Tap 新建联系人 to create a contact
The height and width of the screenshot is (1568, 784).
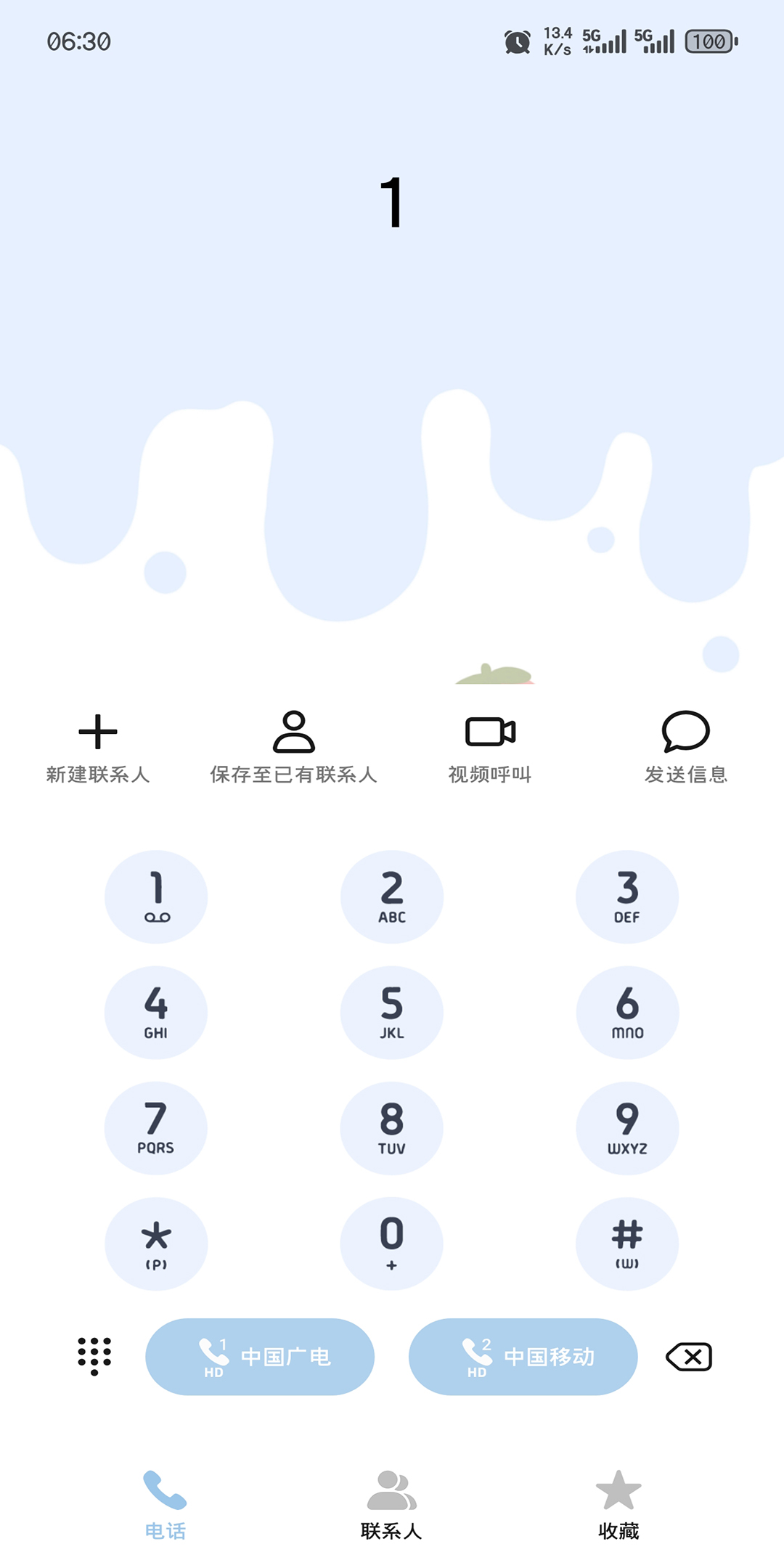point(98,746)
